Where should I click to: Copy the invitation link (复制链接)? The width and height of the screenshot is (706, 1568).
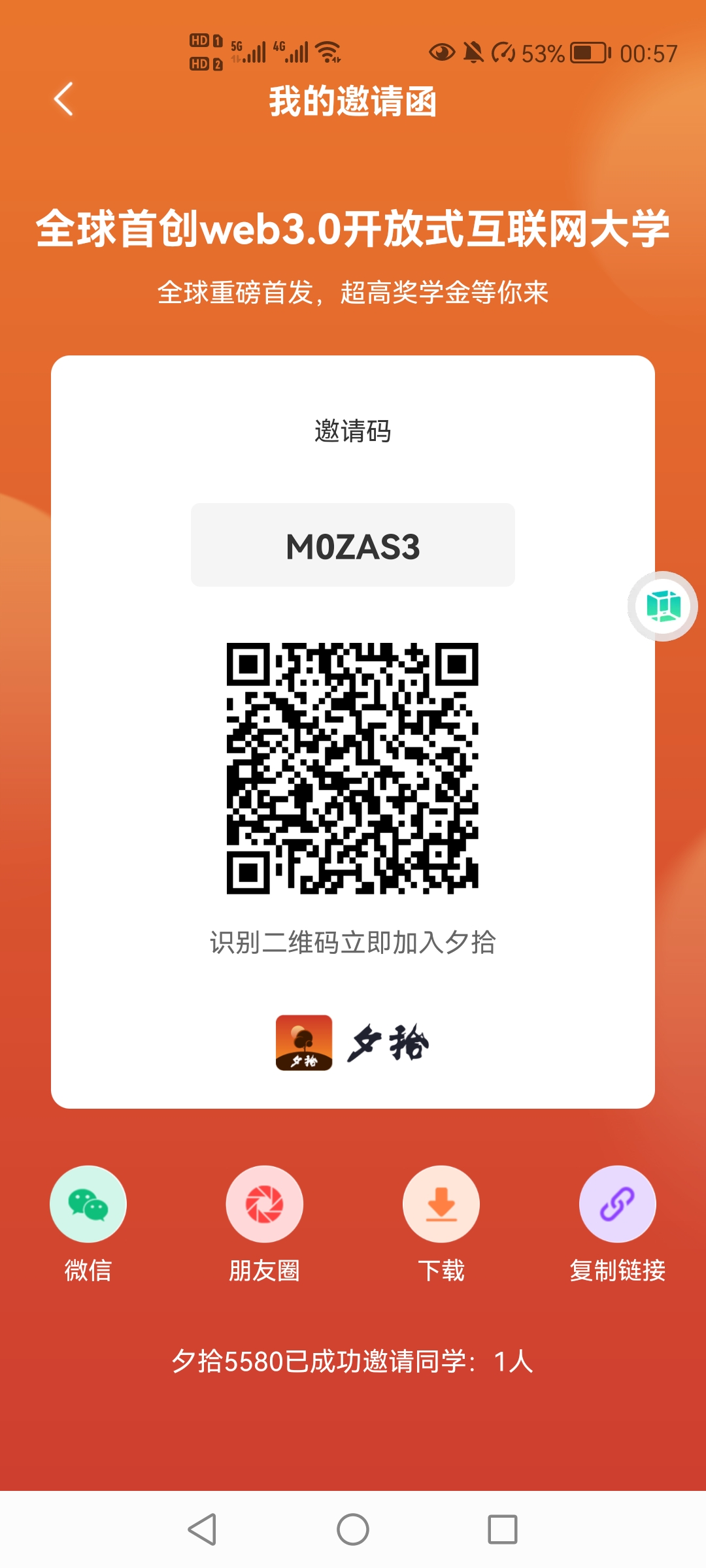point(618,1204)
